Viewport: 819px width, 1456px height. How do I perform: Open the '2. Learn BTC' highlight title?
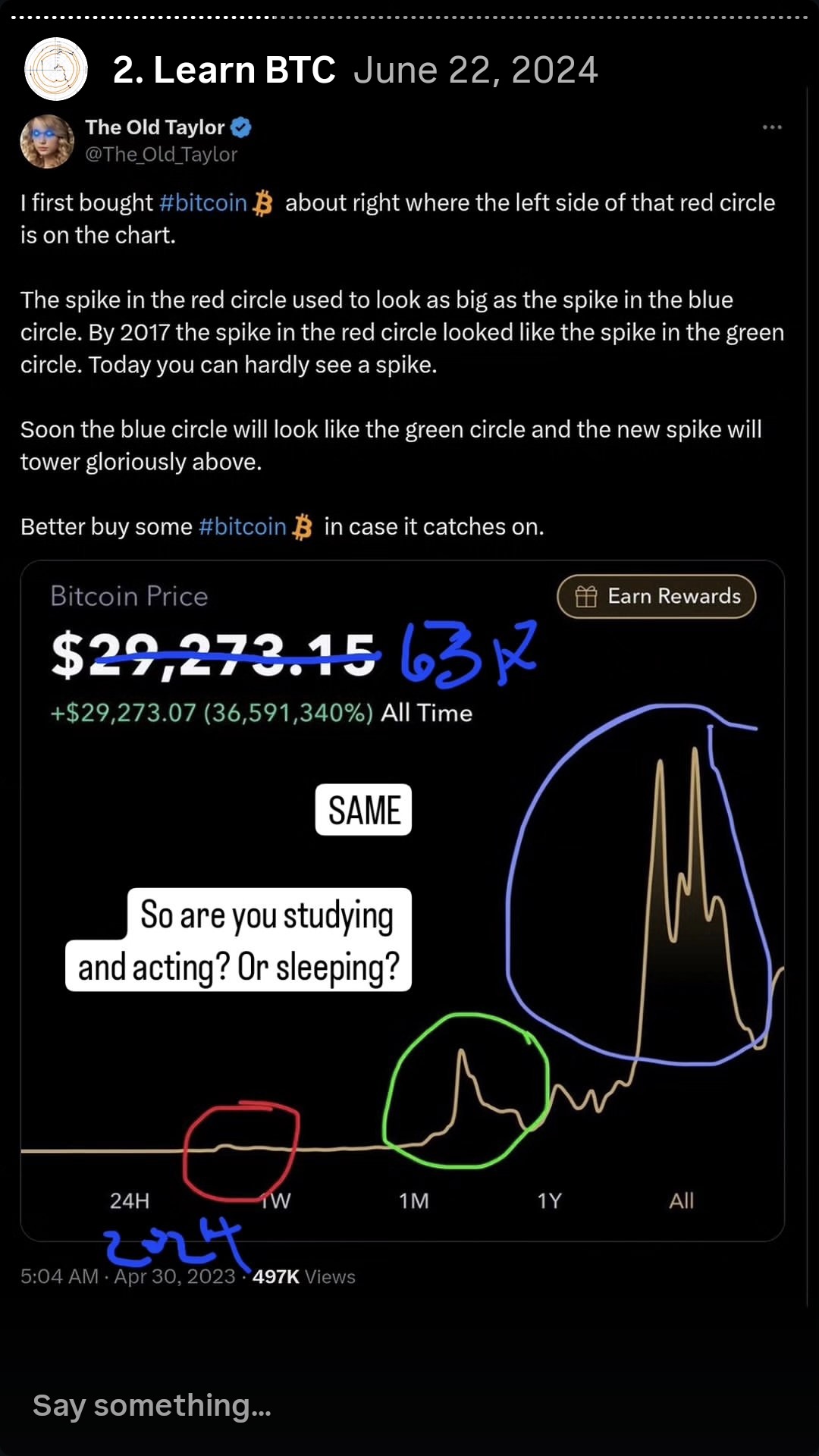click(224, 70)
